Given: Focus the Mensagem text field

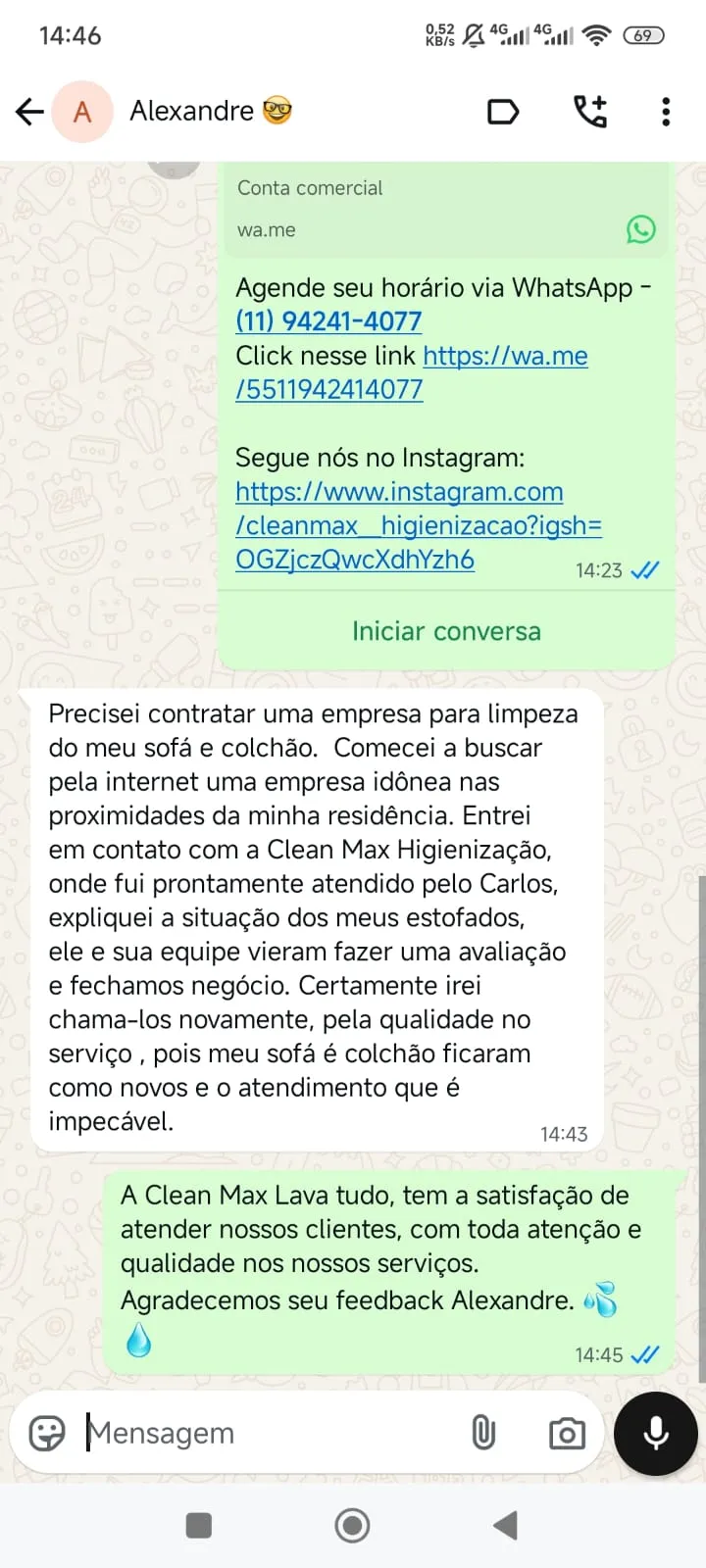Looking at the screenshot, I should coord(265,1433).
